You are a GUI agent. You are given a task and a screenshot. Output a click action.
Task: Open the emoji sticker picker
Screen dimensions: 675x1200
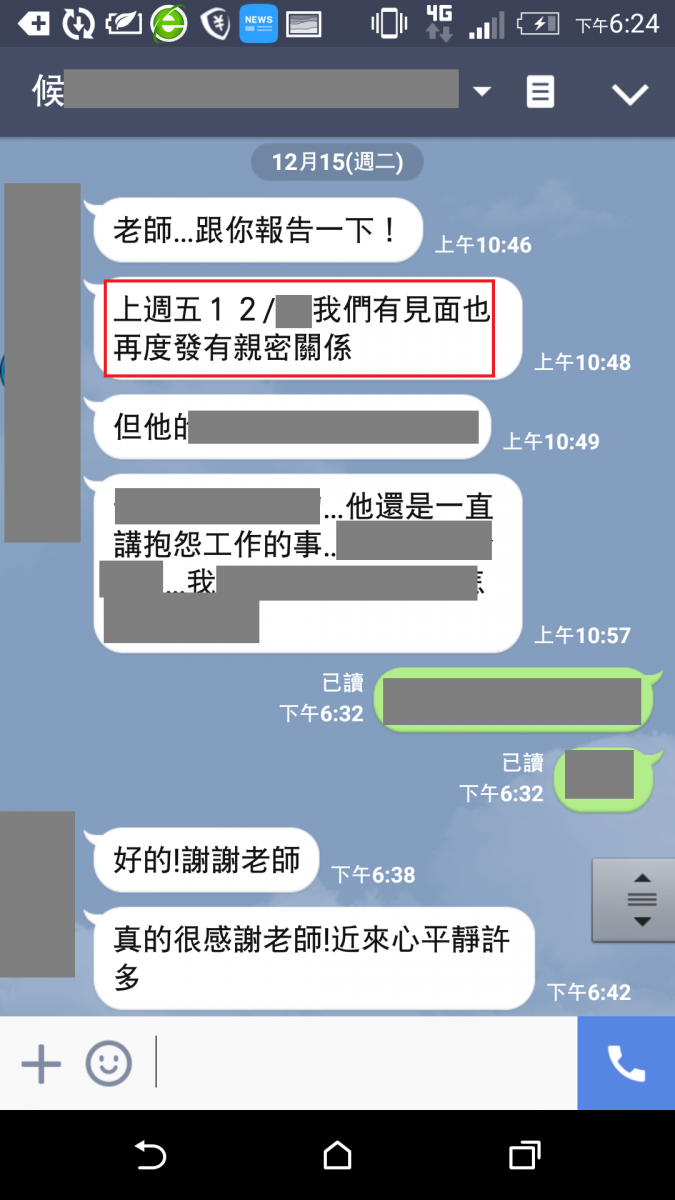click(108, 1063)
